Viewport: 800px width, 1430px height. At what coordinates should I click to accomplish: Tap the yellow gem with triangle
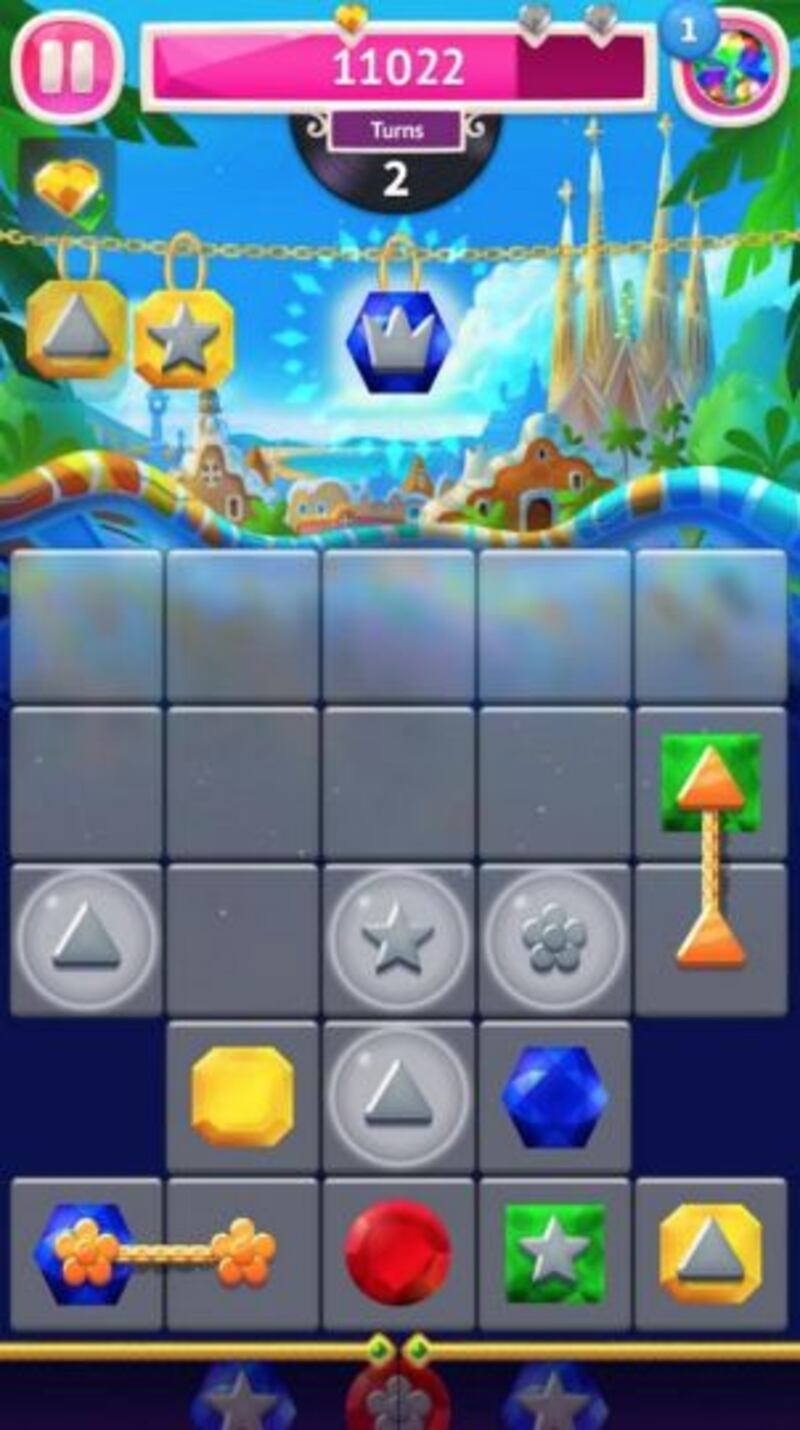[x=710, y=1254]
